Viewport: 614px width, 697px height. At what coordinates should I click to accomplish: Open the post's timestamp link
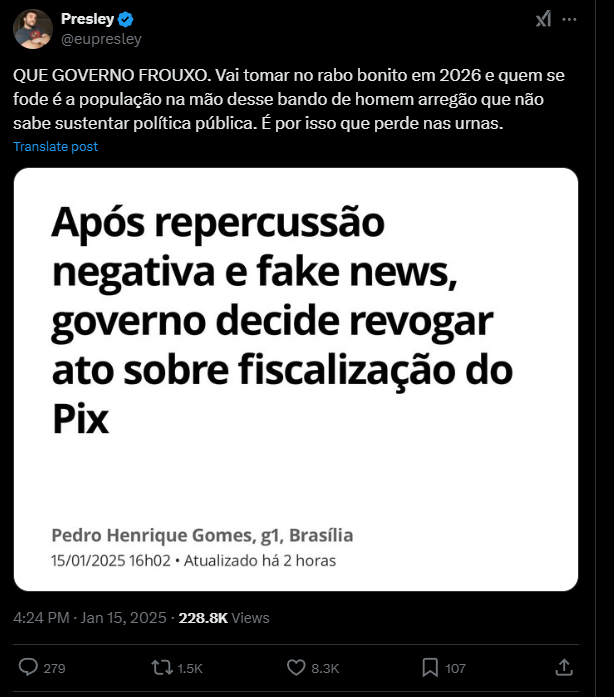[x=91, y=618]
